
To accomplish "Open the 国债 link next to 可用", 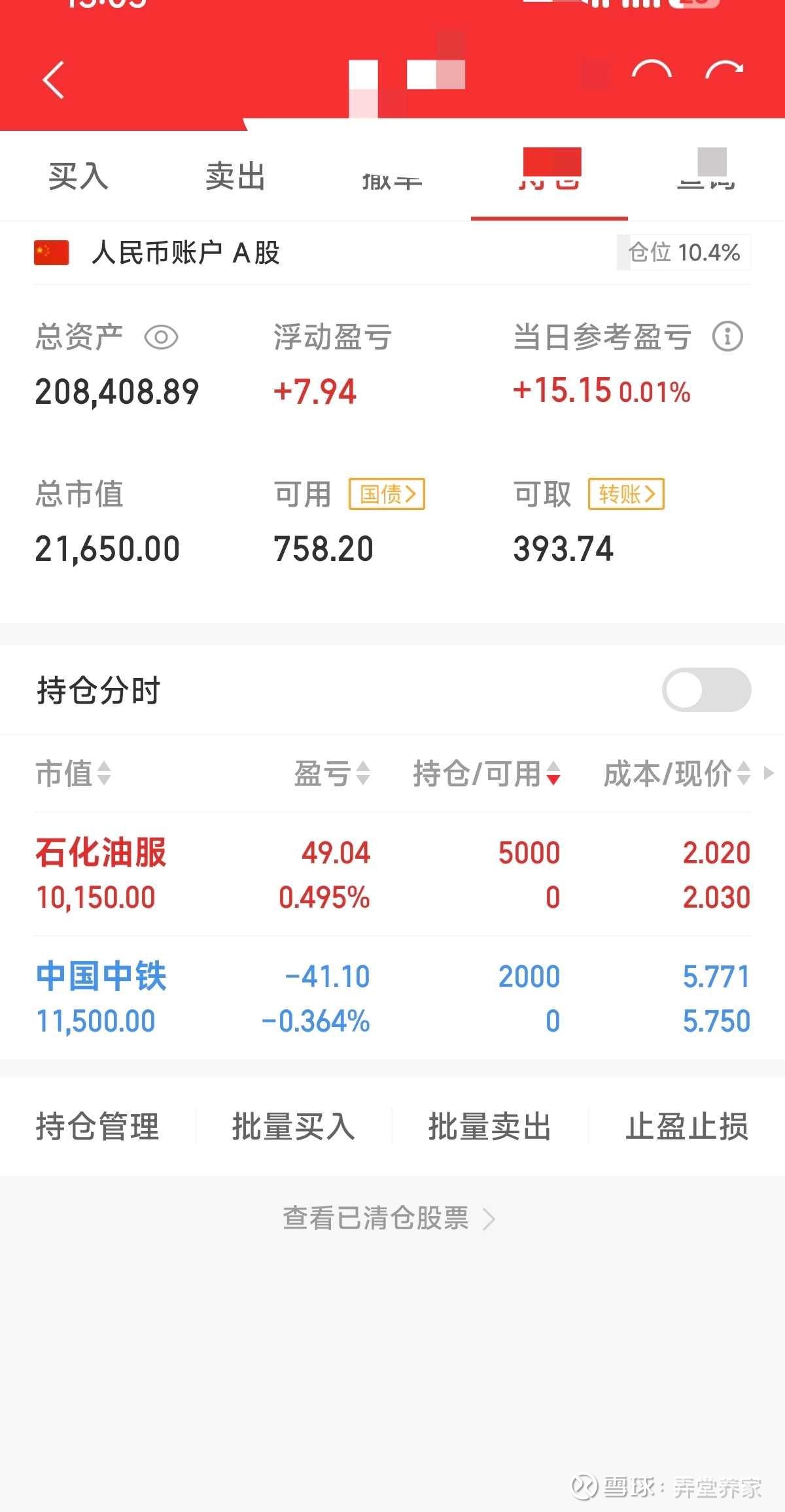I will coord(387,494).
